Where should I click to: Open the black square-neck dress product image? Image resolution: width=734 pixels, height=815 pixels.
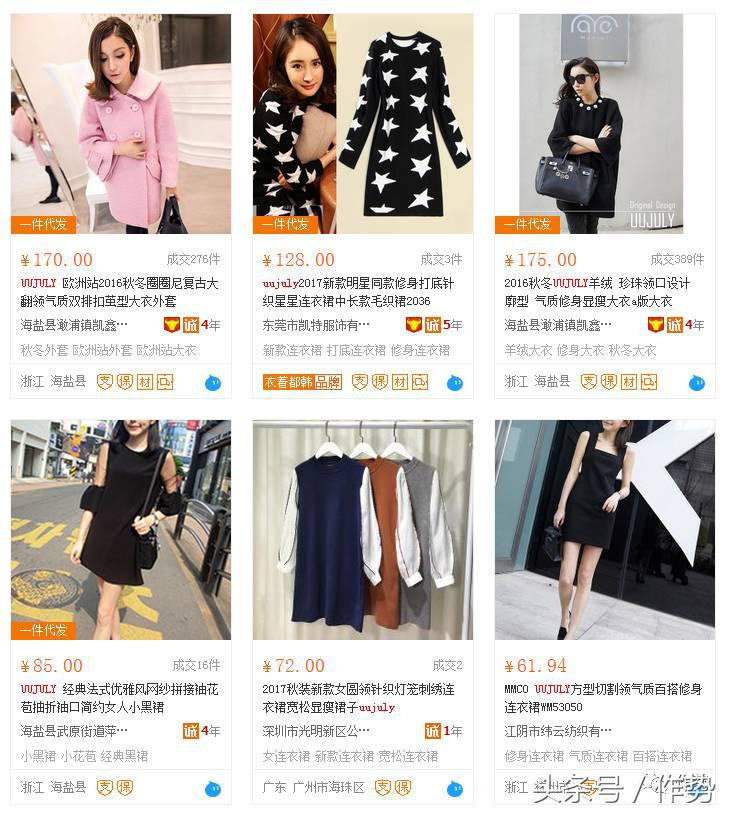[x=604, y=529]
